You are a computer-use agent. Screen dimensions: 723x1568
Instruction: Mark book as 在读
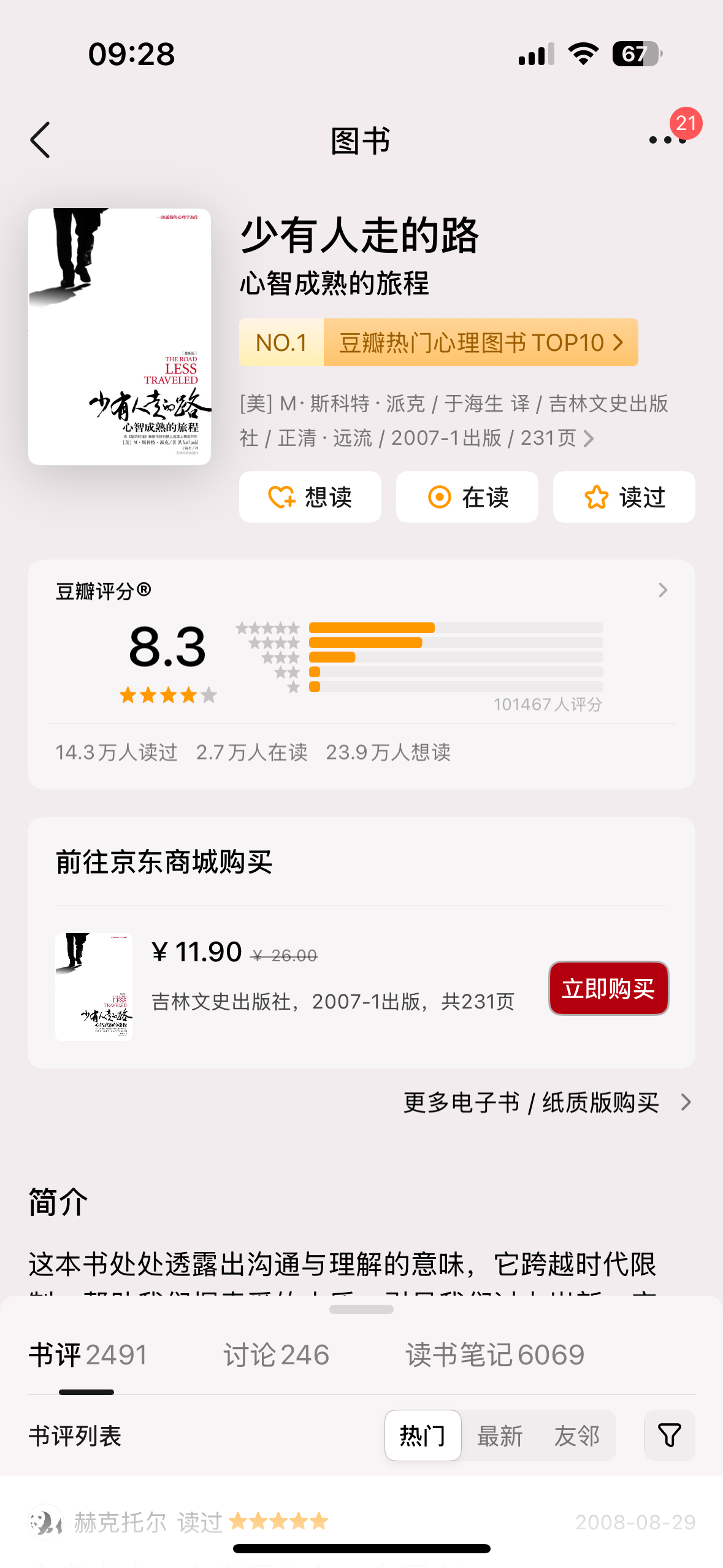coord(467,497)
